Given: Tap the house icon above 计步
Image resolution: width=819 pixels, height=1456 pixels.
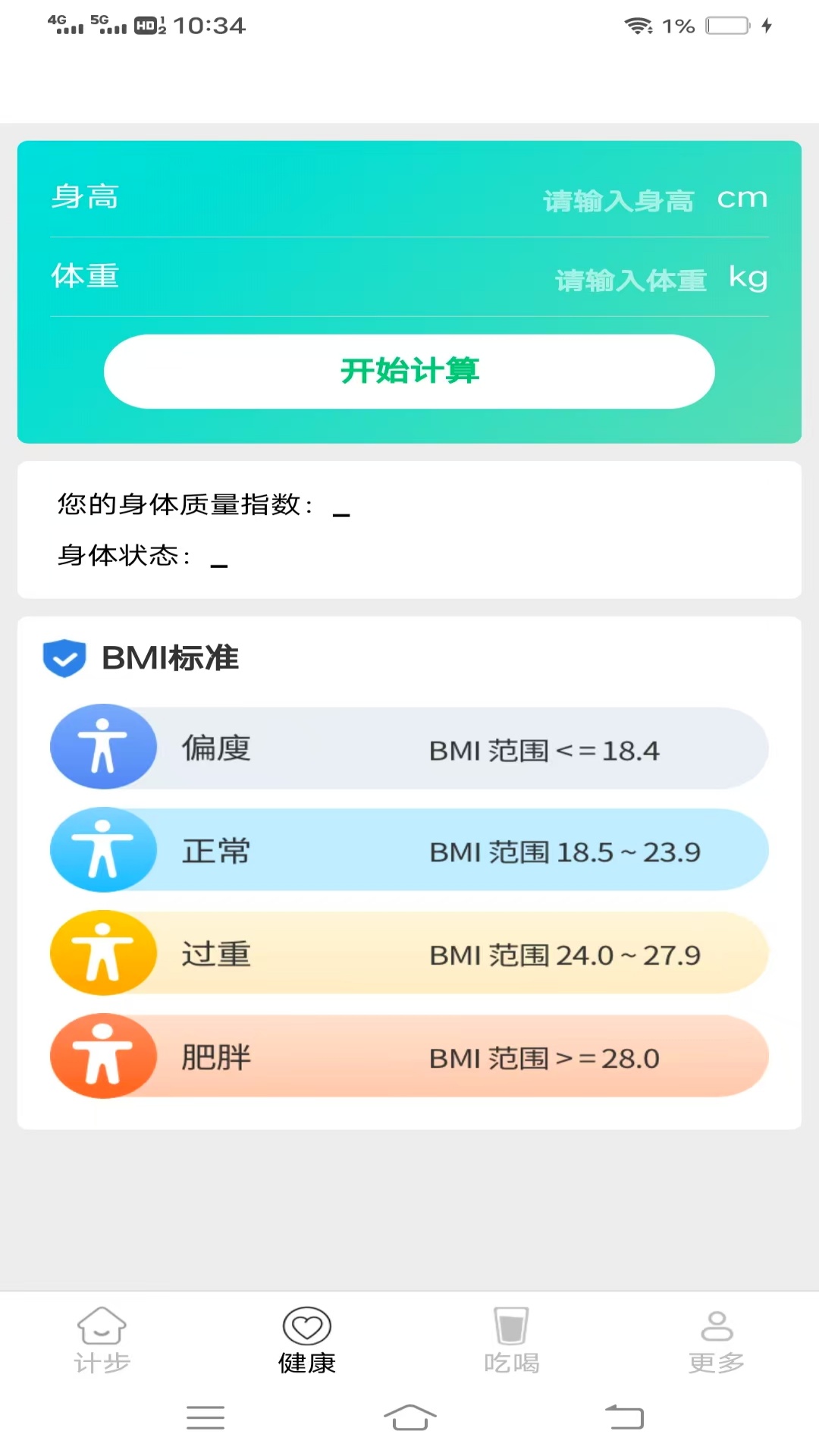Looking at the screenshot, I should click(102, 1326).
